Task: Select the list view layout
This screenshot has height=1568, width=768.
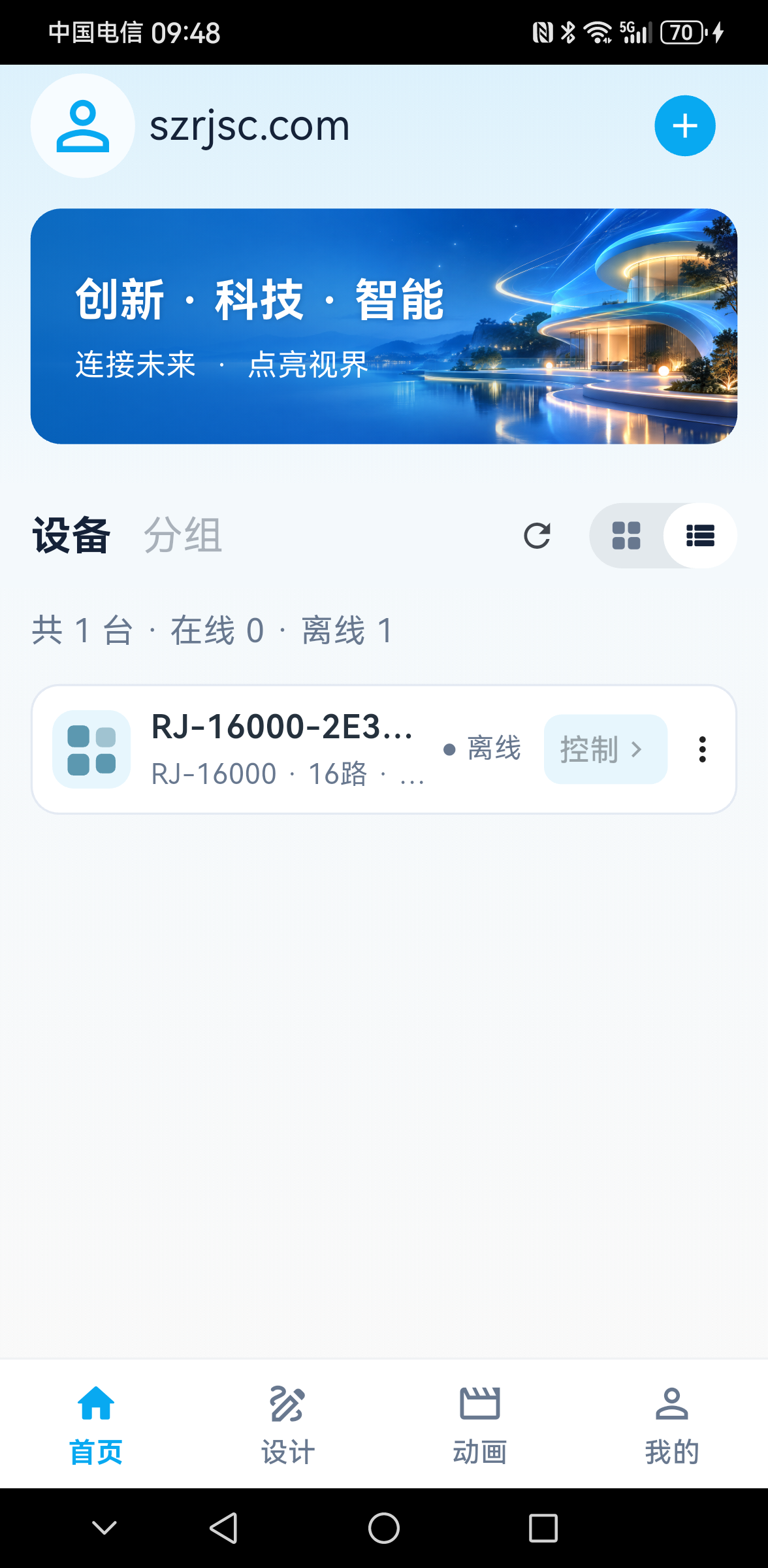Action: [x=700, y=536]
